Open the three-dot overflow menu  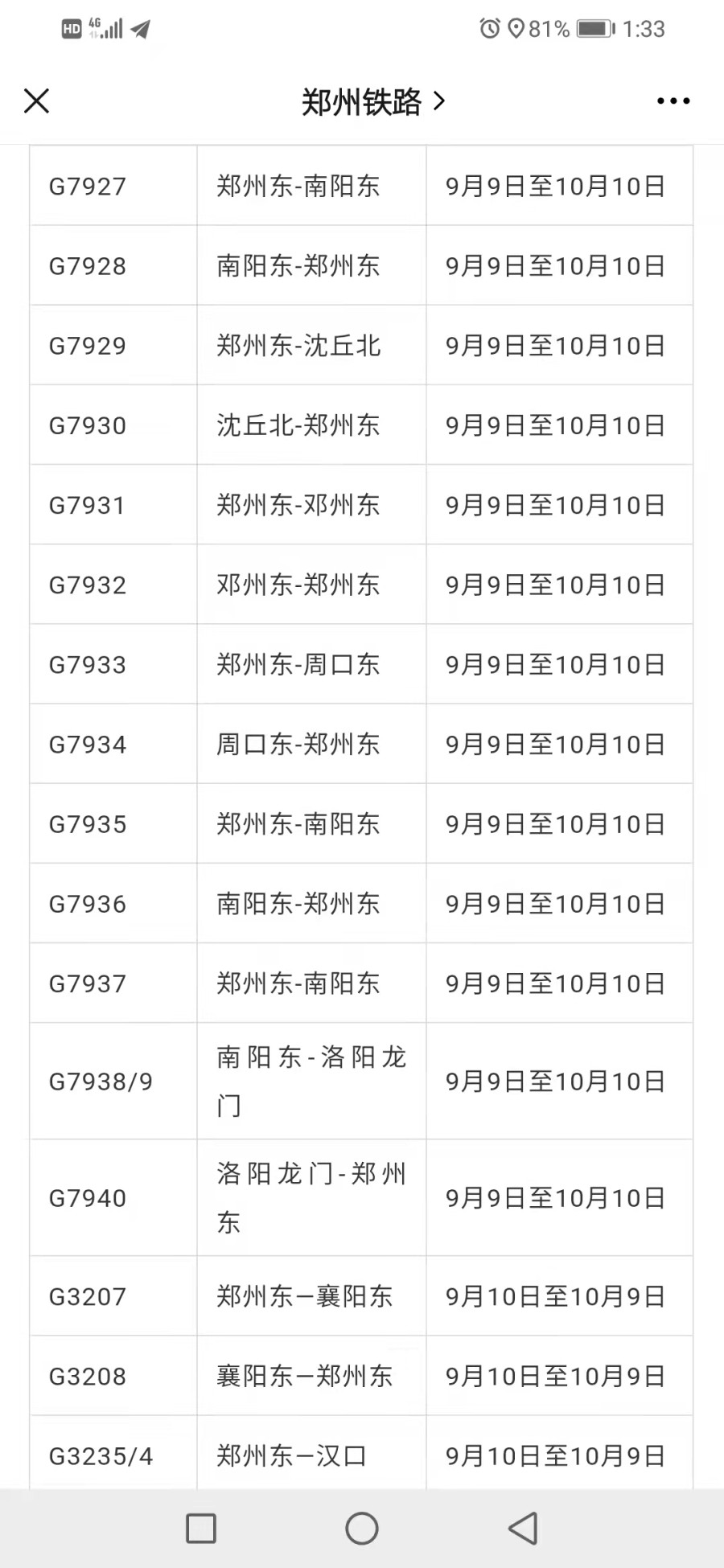pos(673,101)
